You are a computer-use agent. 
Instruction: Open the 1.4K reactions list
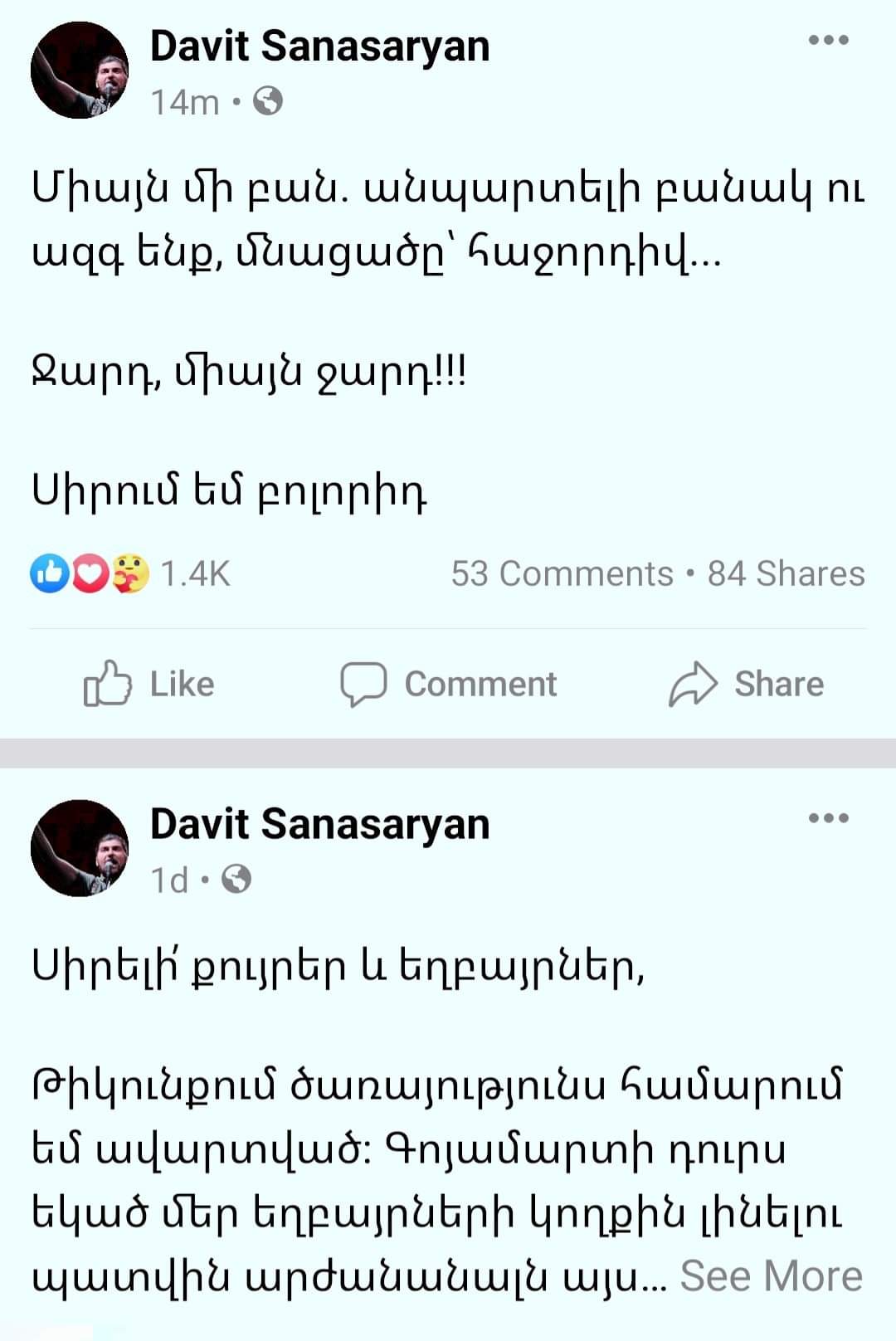[130, 573]
